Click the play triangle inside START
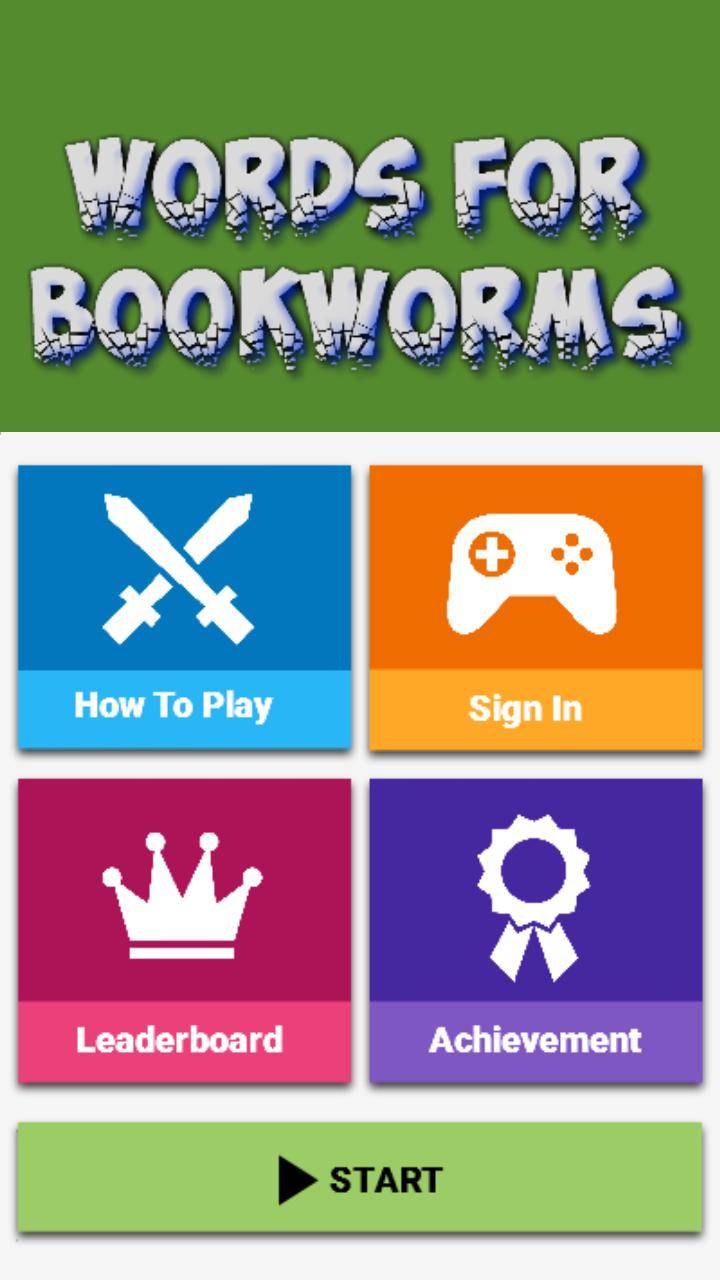 (295, 1178)
